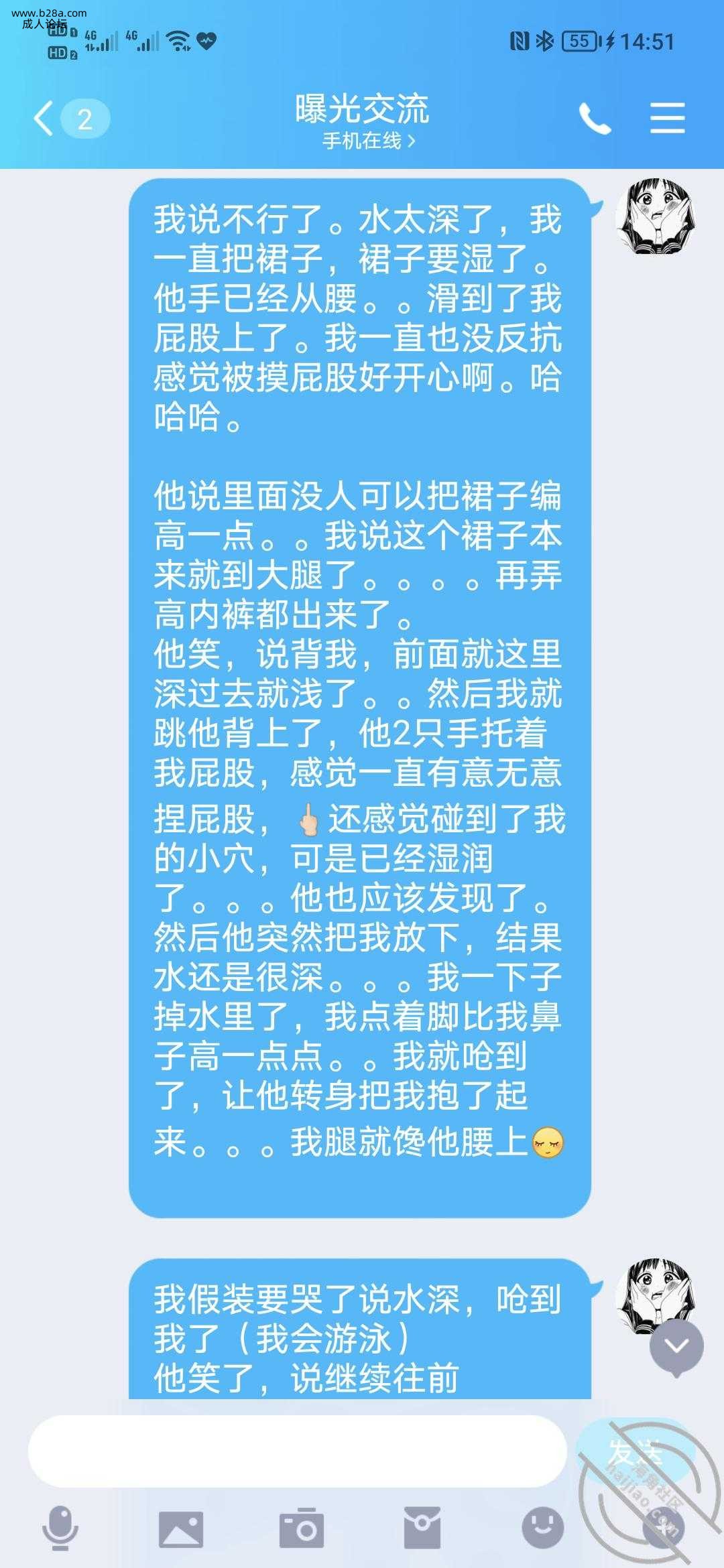724x1568 pixels.
Task: Open the chat settings hamburger menu
Action: point(667,119)
